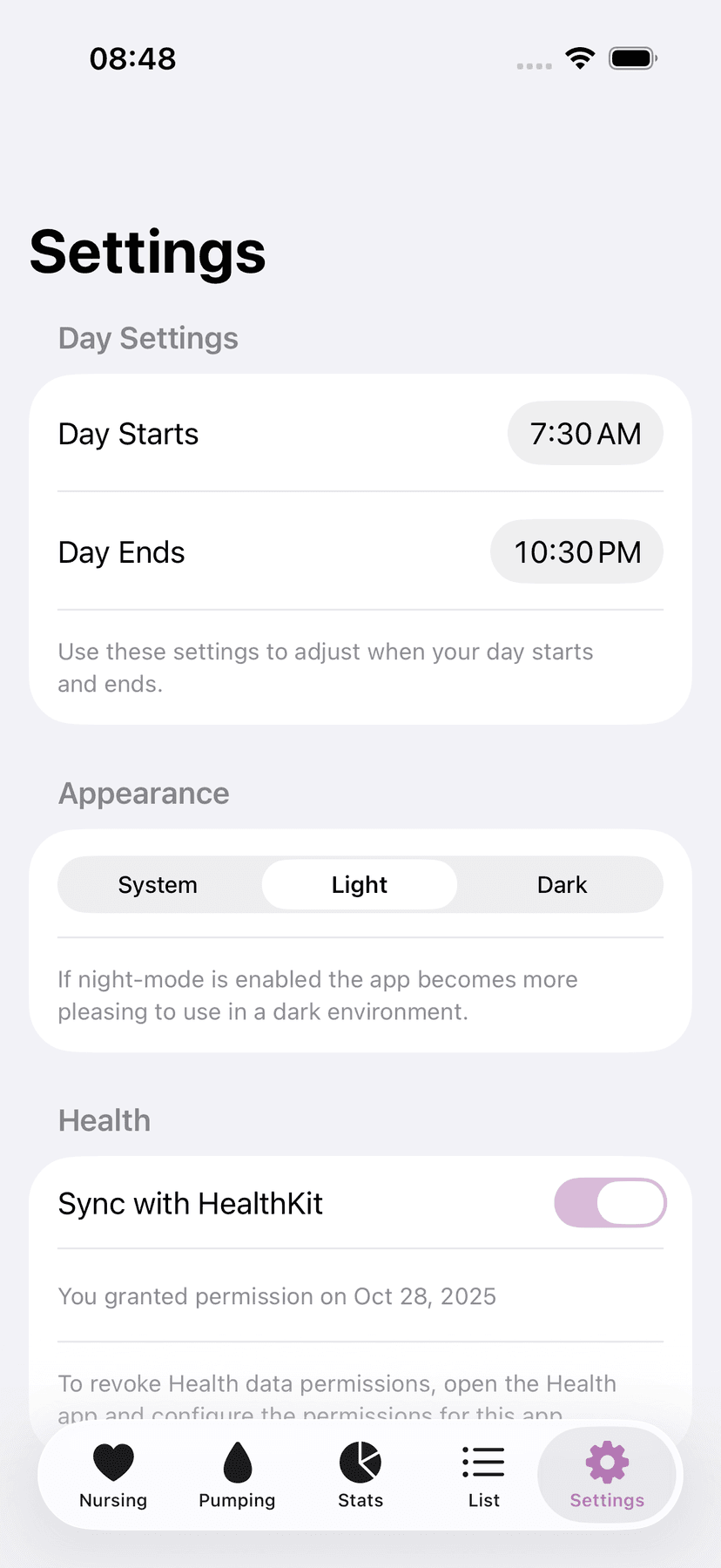Select Light appearance mode

pos(360,885)
